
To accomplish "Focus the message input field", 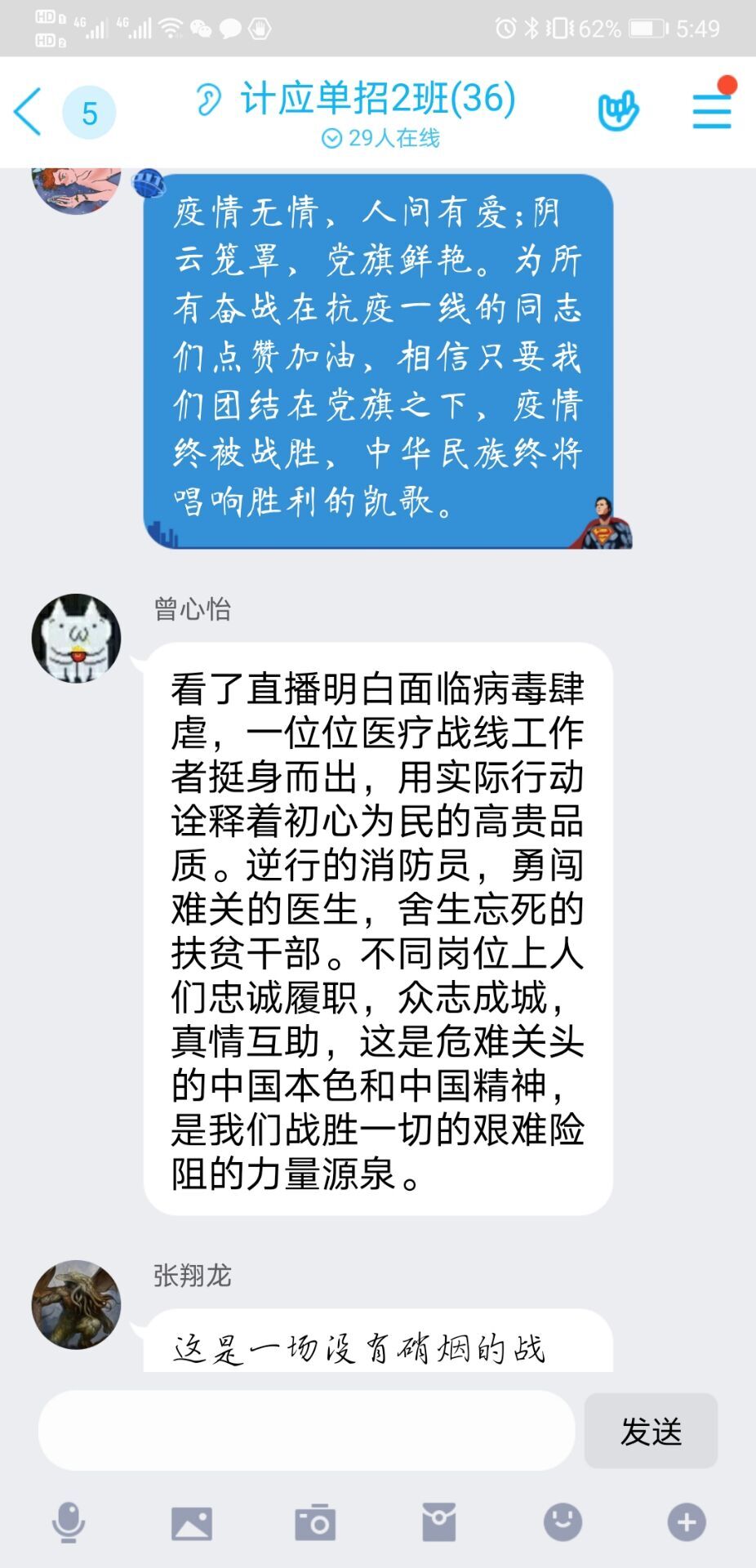I will point(306,1430).
